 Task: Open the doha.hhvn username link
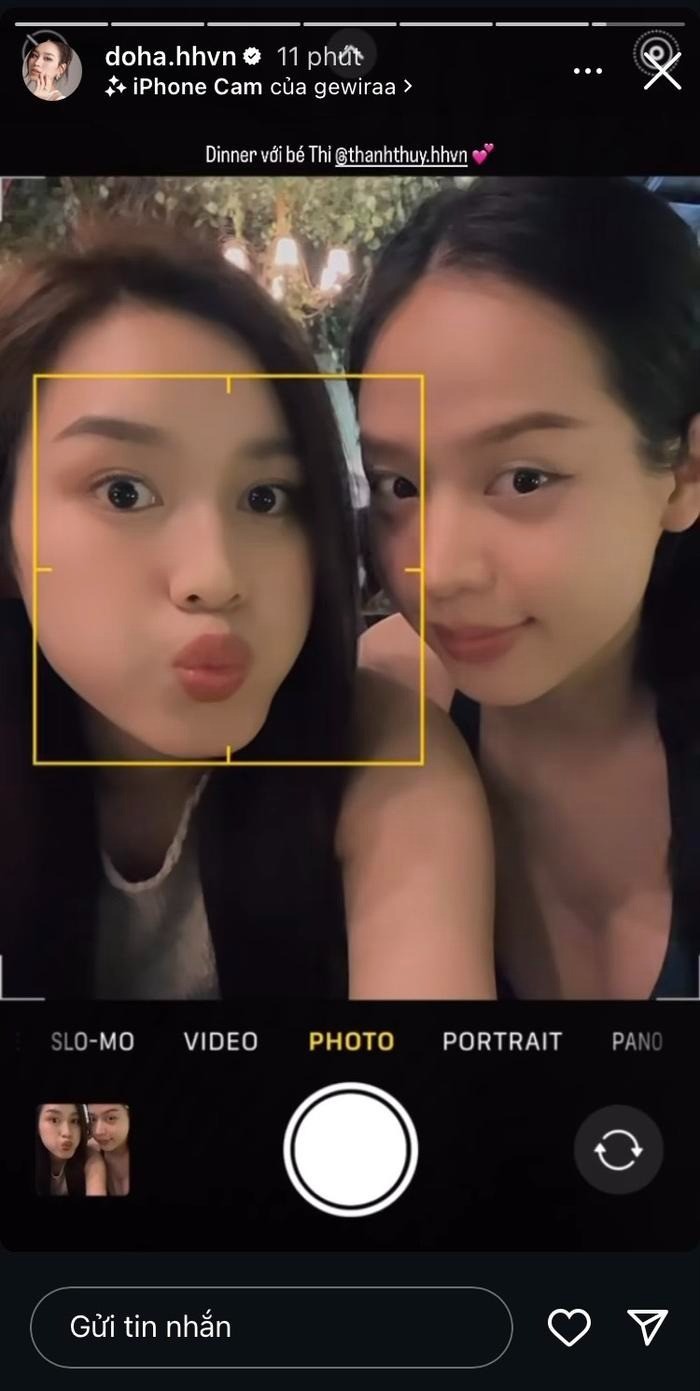point(170,56)
